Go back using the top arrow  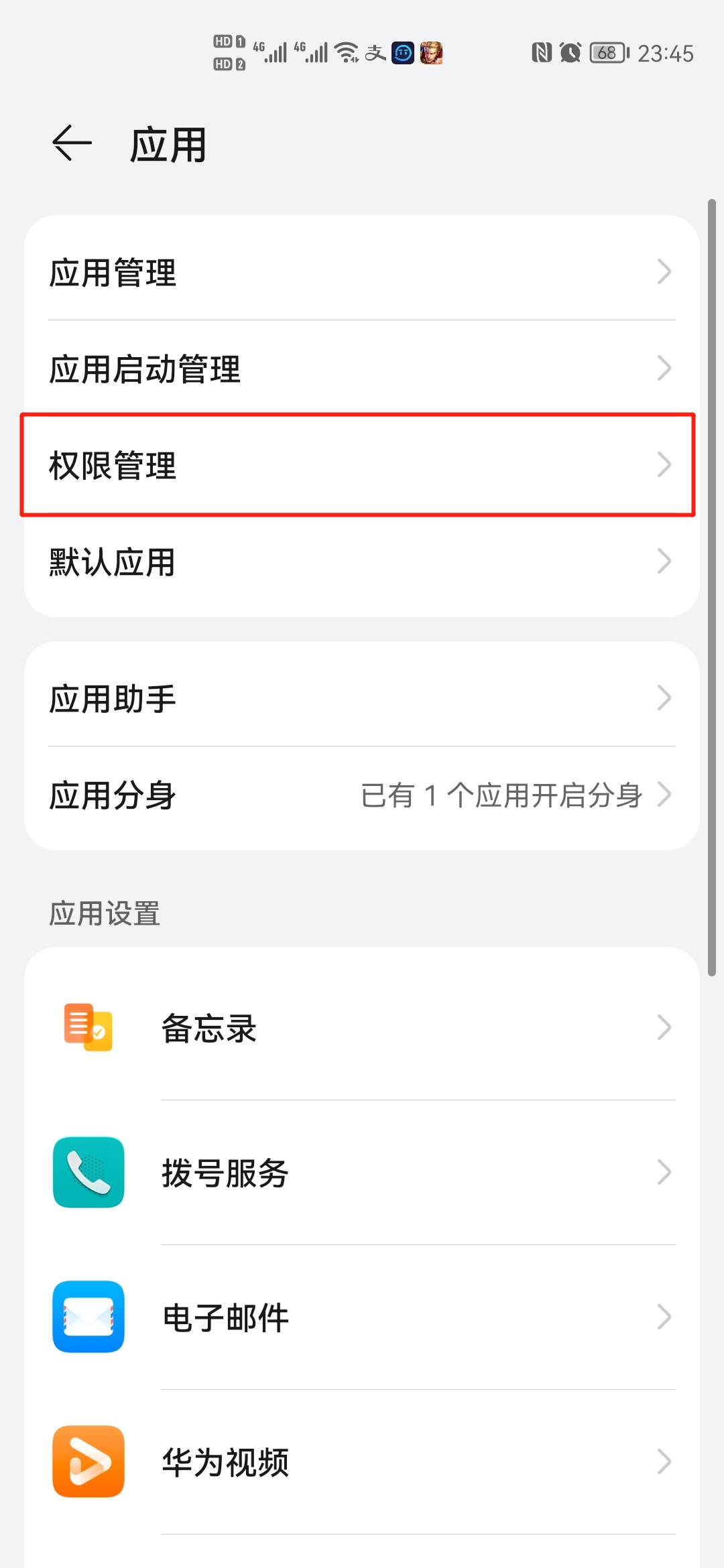(x=72, y=143)
